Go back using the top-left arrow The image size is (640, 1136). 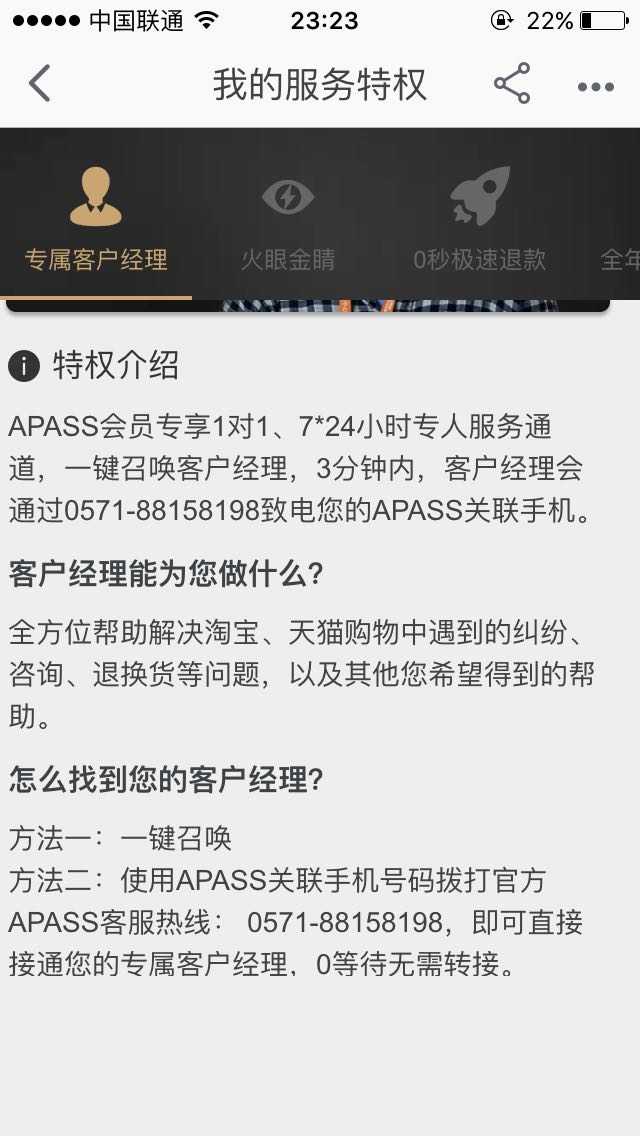tap(40, 84)
